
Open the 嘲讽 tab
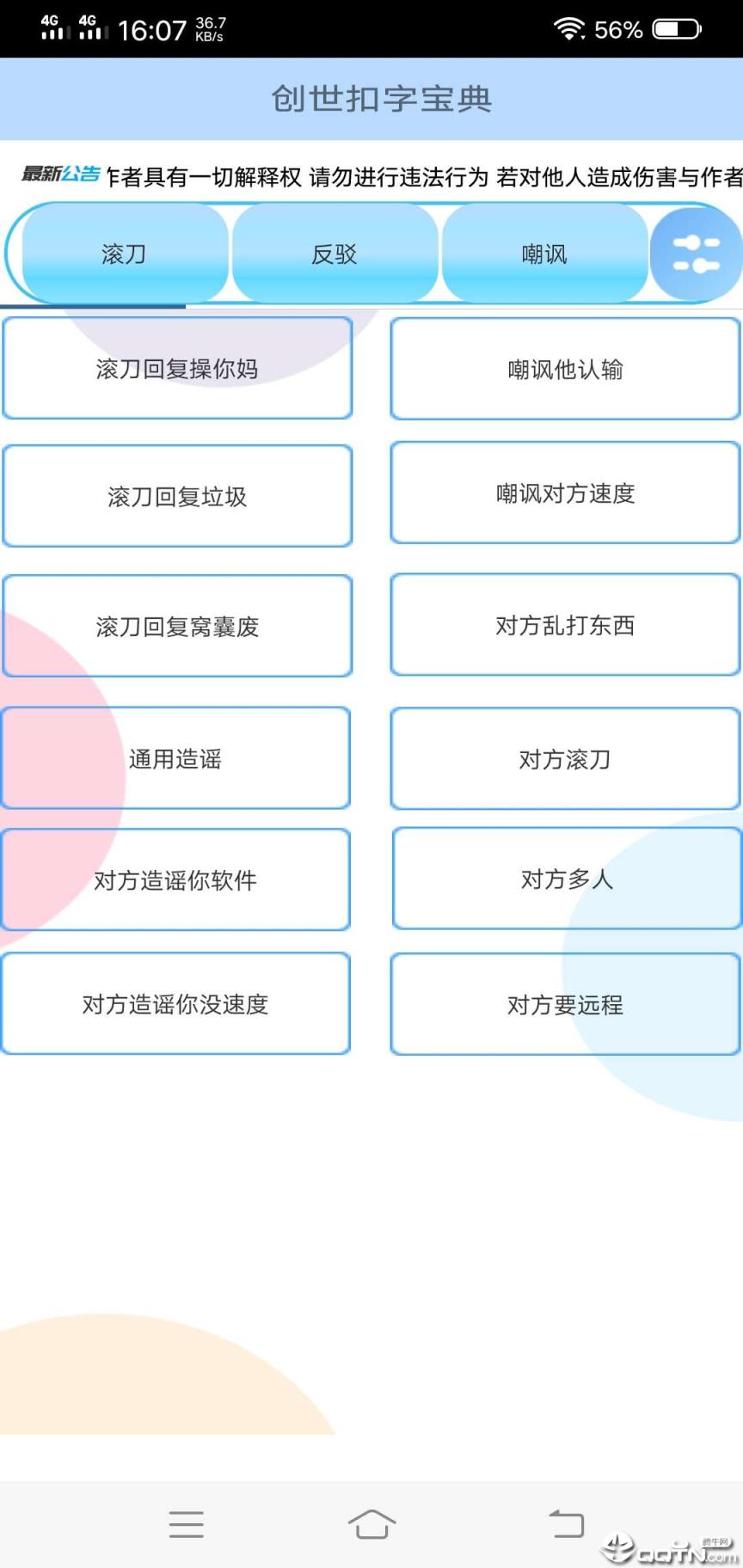[546, 253]
